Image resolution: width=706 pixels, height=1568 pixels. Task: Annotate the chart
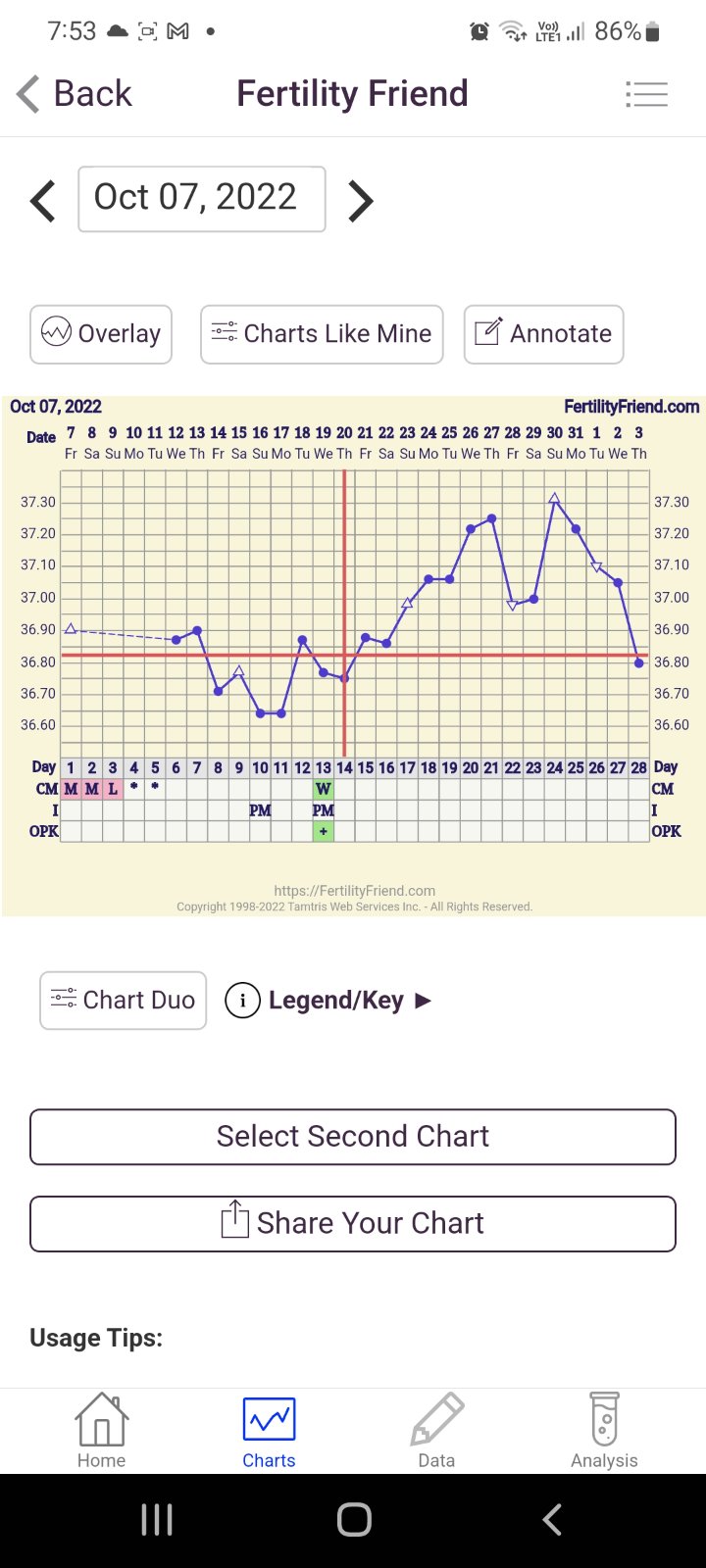tap(543, 334)
